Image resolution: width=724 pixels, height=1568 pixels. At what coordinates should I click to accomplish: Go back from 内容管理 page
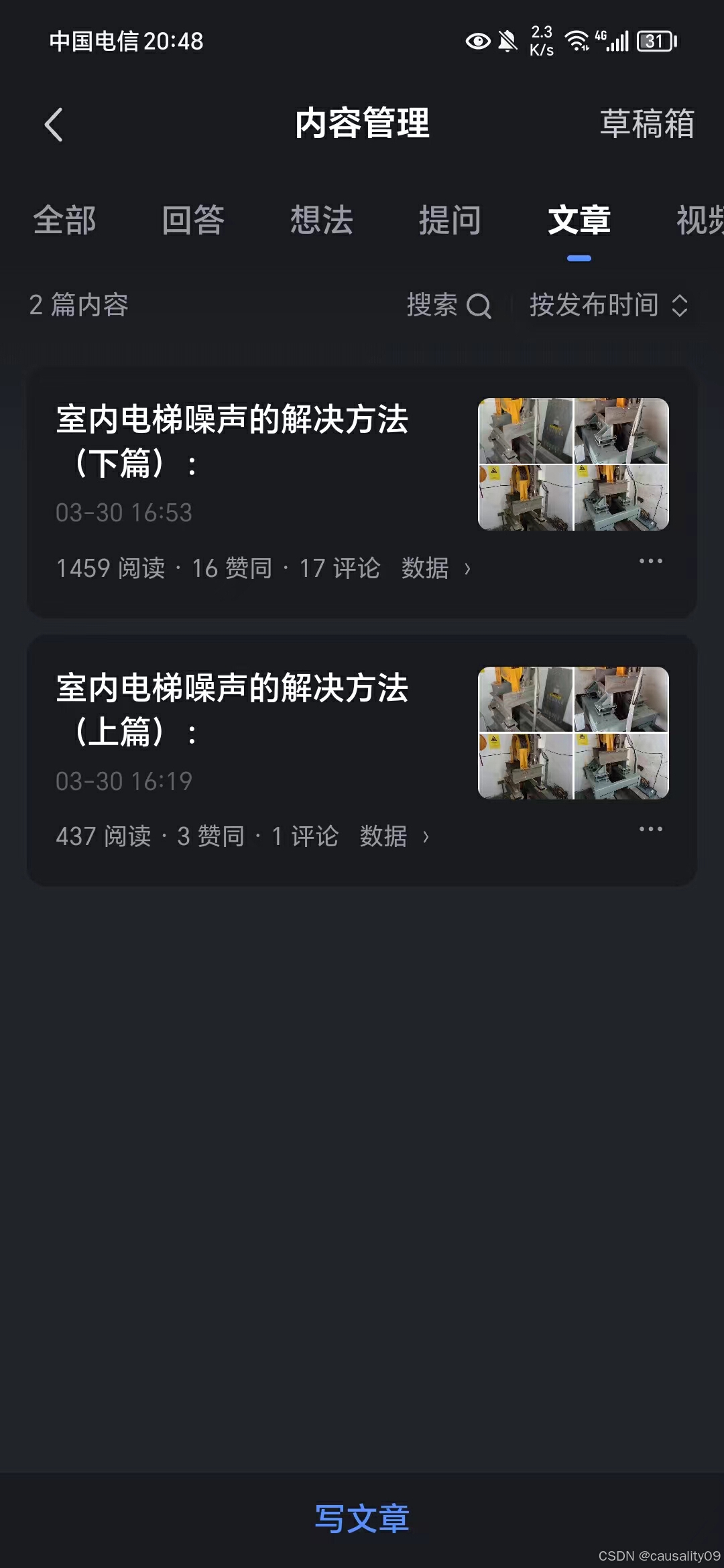coord(54,125)
